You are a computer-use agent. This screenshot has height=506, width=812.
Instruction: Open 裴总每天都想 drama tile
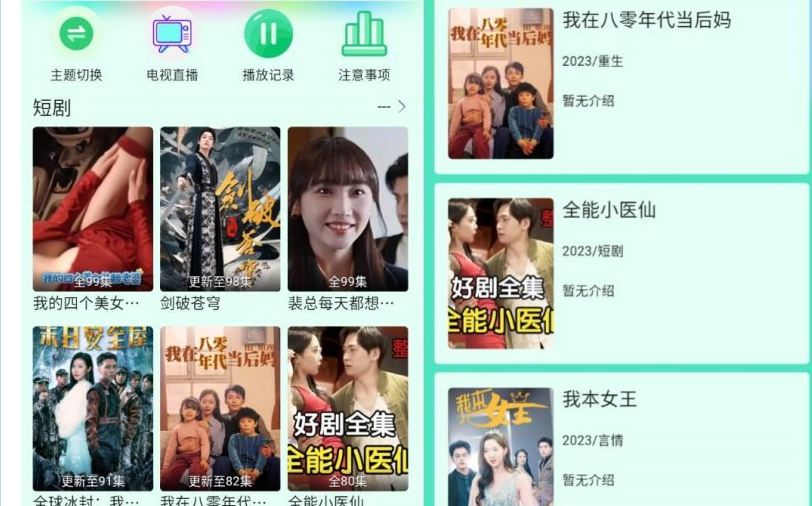pos(347,209)
